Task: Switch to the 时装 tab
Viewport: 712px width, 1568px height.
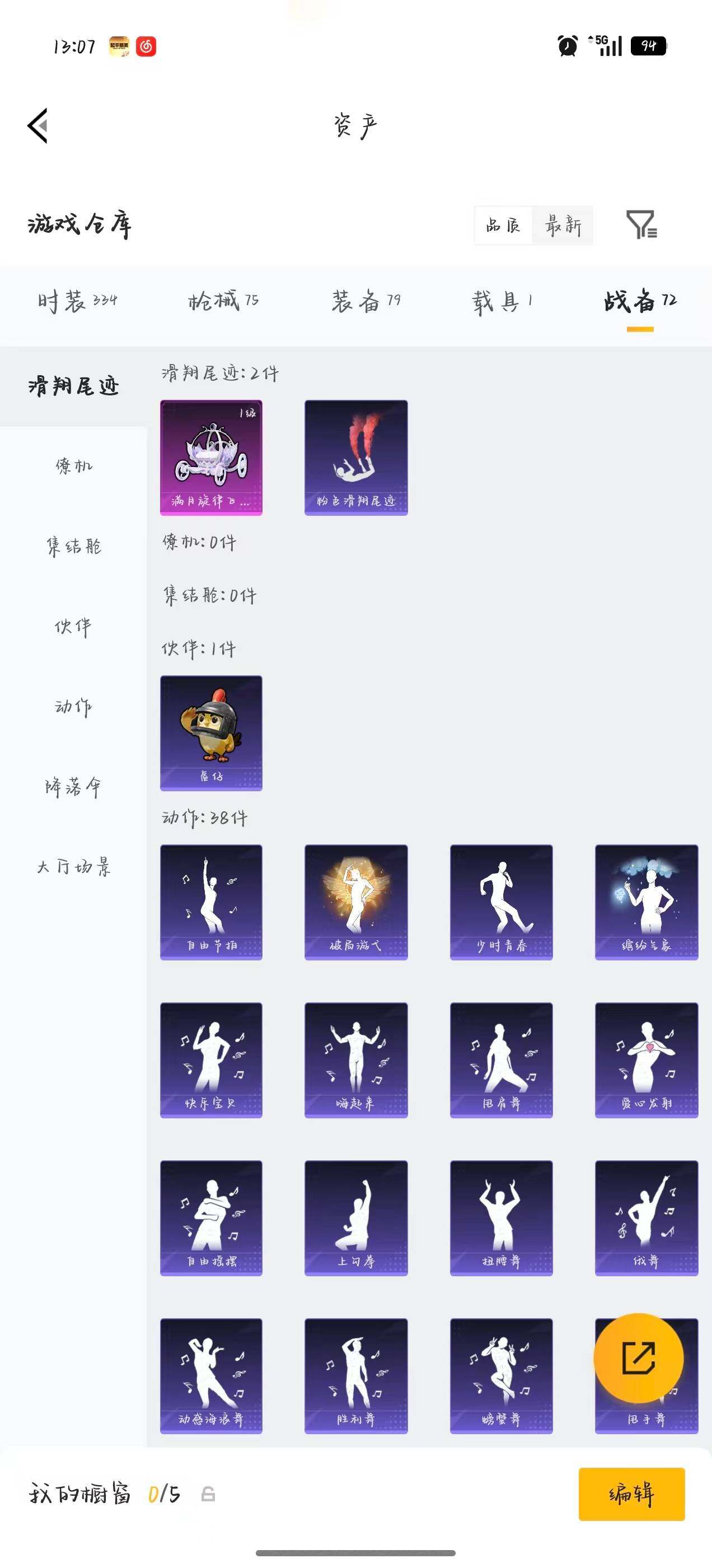Action: coord(77,301)
